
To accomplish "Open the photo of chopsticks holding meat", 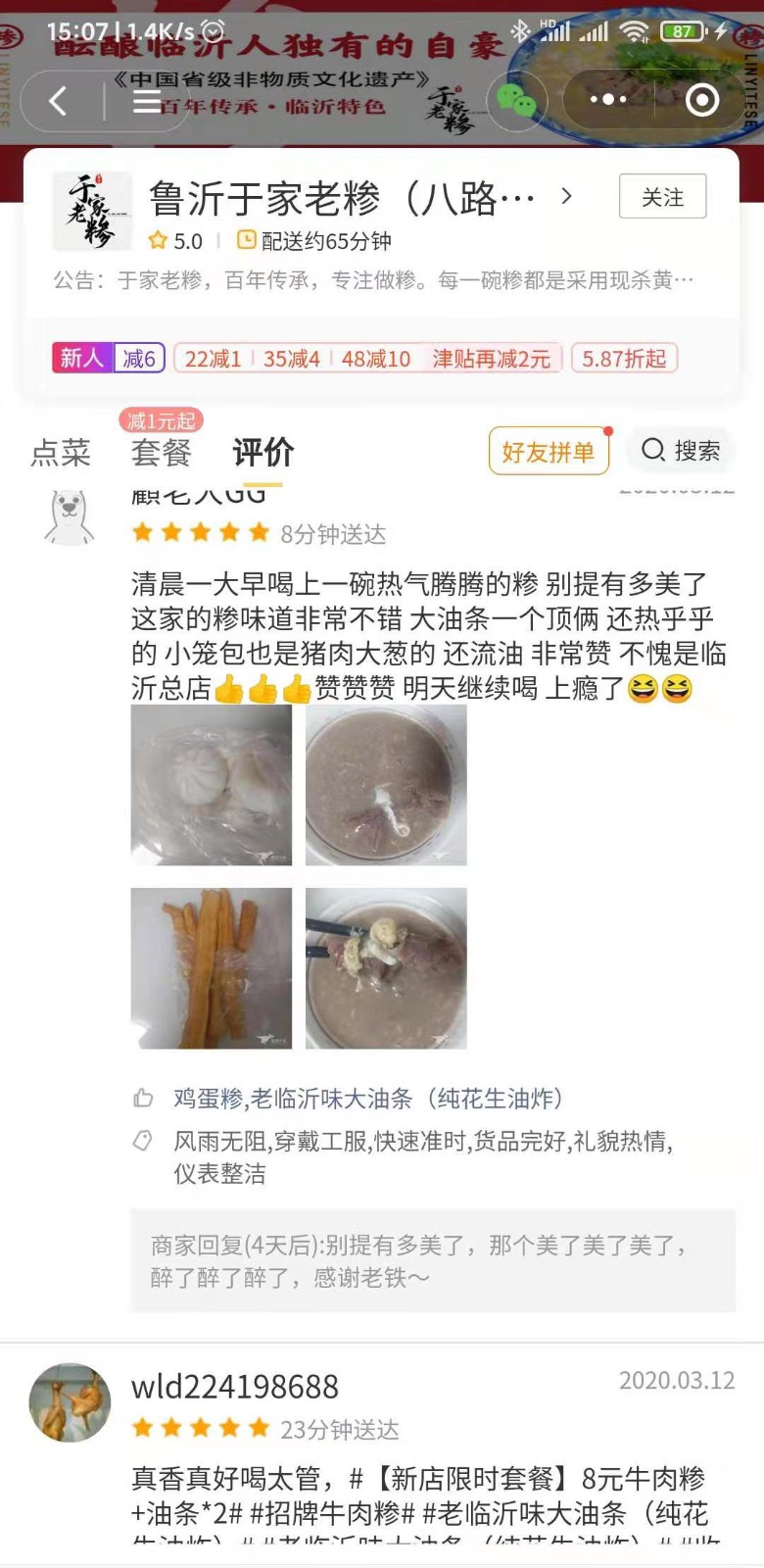I will [386, 968].
